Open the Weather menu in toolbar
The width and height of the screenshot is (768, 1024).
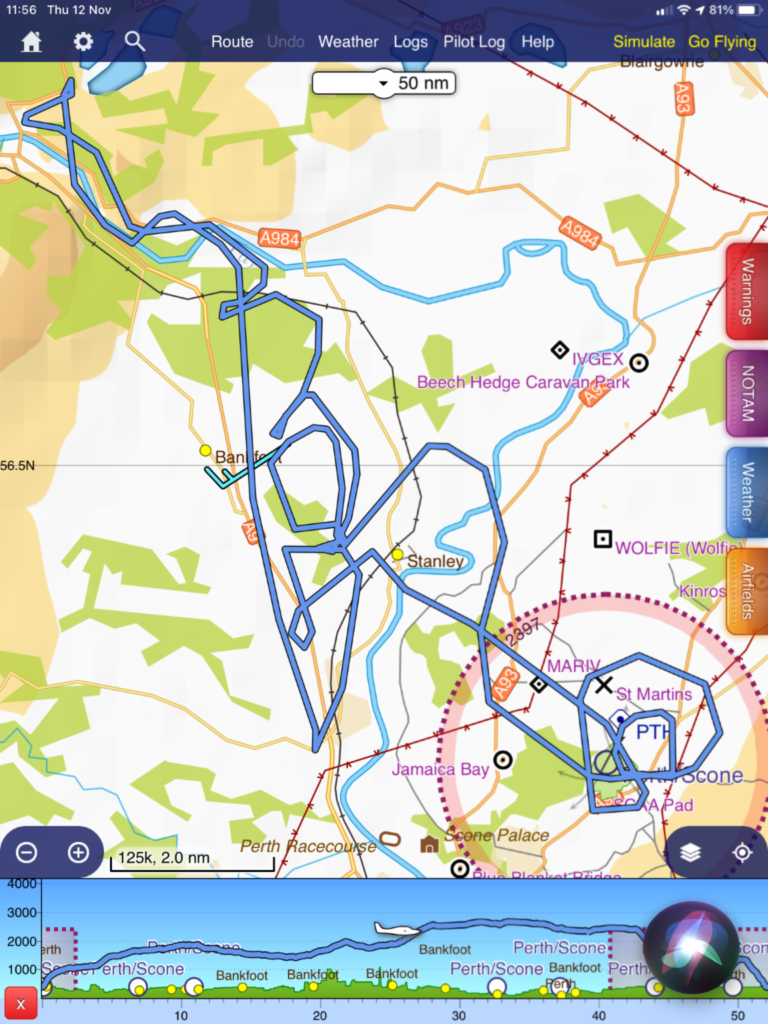[348, 42]
